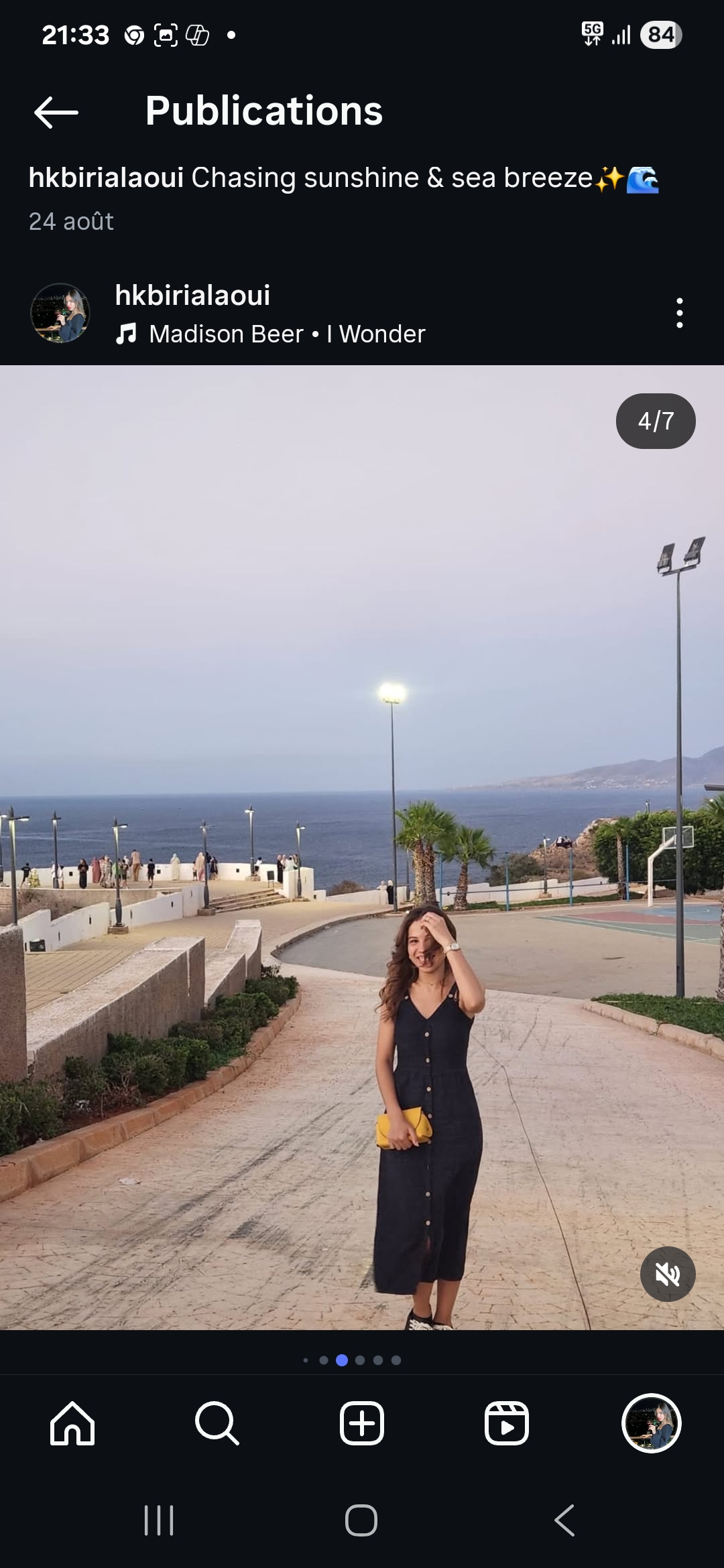Go back from Publications
The image size is (724, 1568).
click(x=56, y=112)
